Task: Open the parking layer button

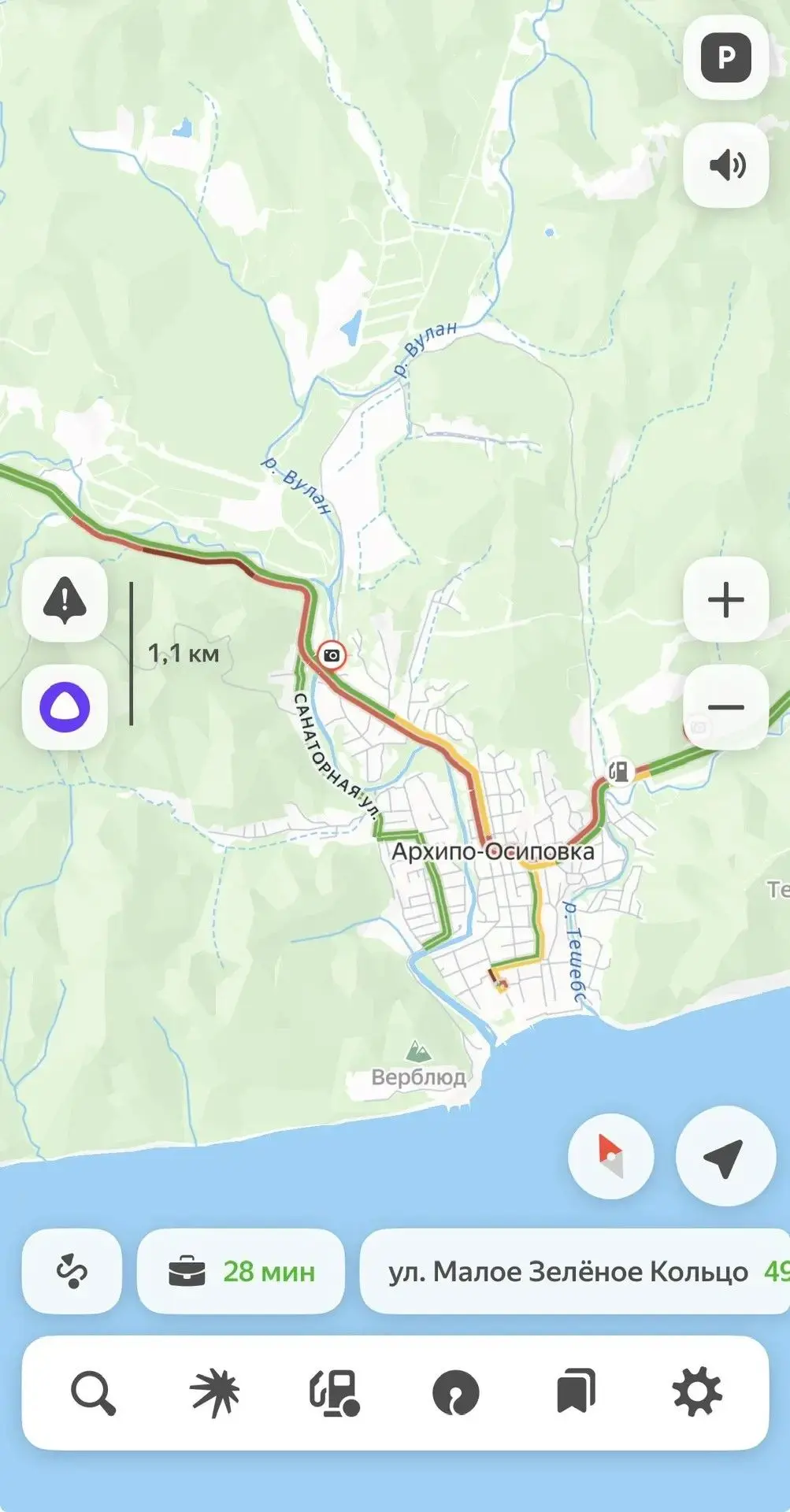Action: [725, 57]
